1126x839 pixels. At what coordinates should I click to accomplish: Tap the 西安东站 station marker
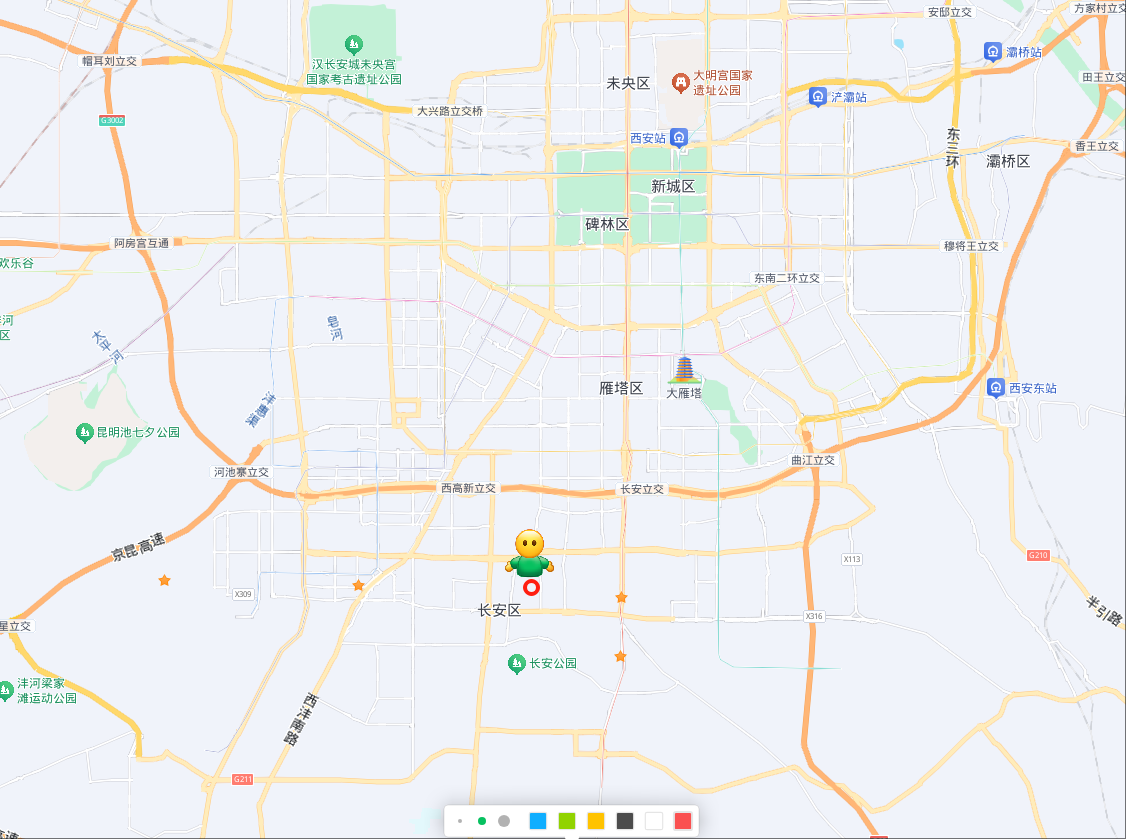point(996,388)
